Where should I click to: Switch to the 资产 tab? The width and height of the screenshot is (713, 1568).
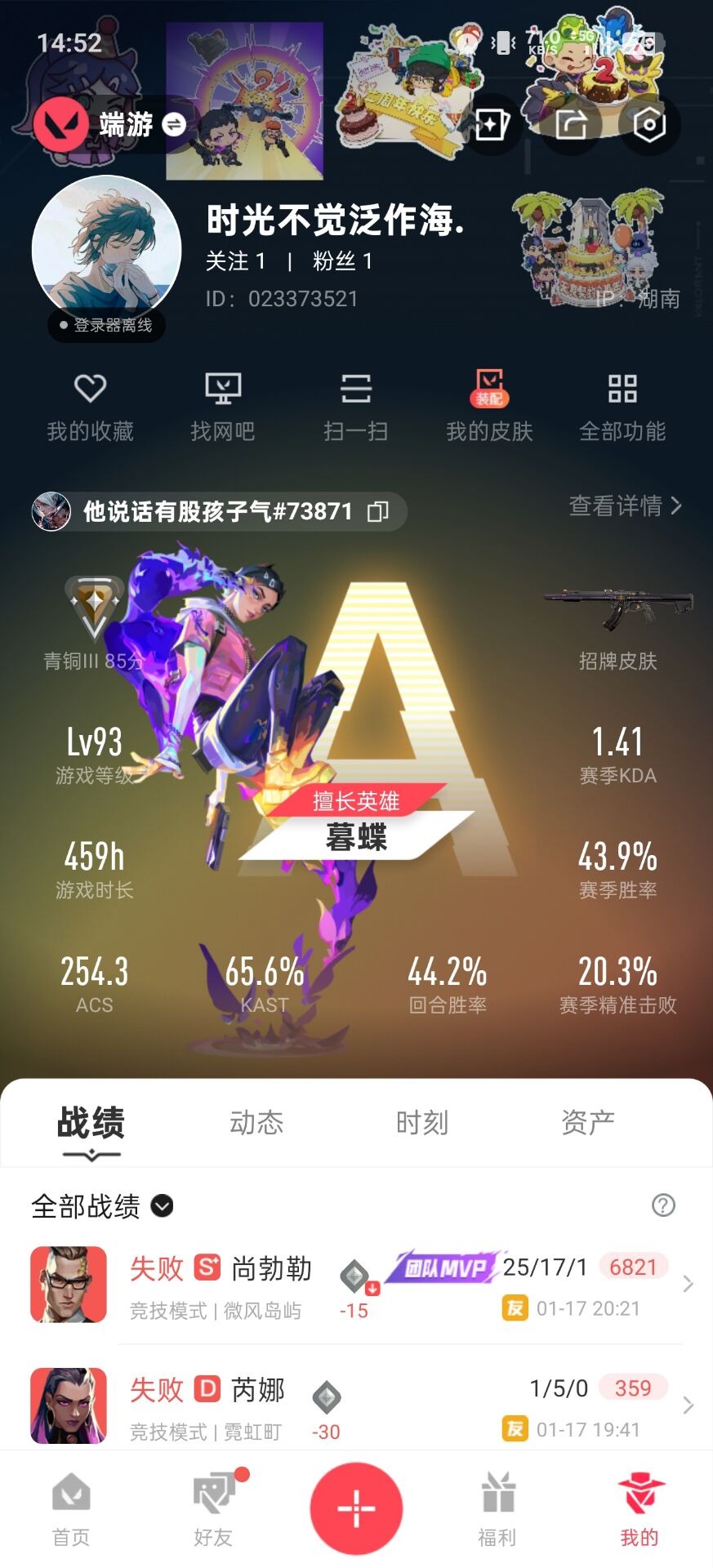pos(587,1122)
